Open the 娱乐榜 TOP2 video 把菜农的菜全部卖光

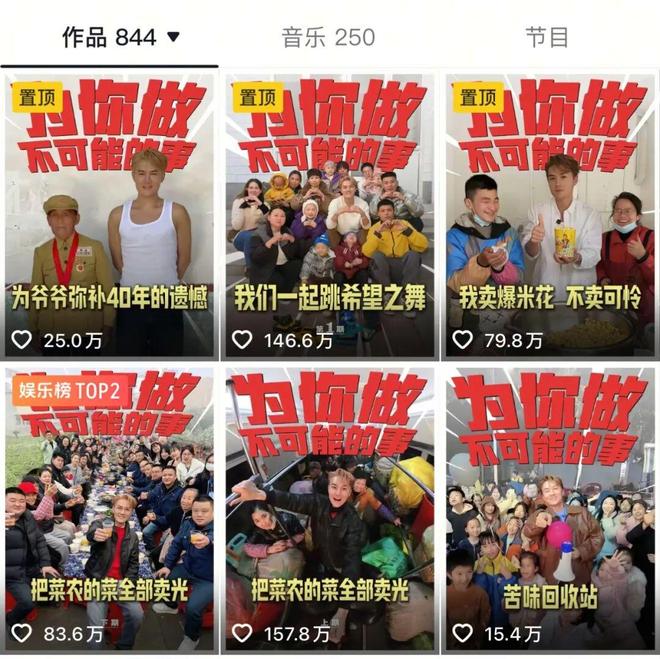point(109,510)
